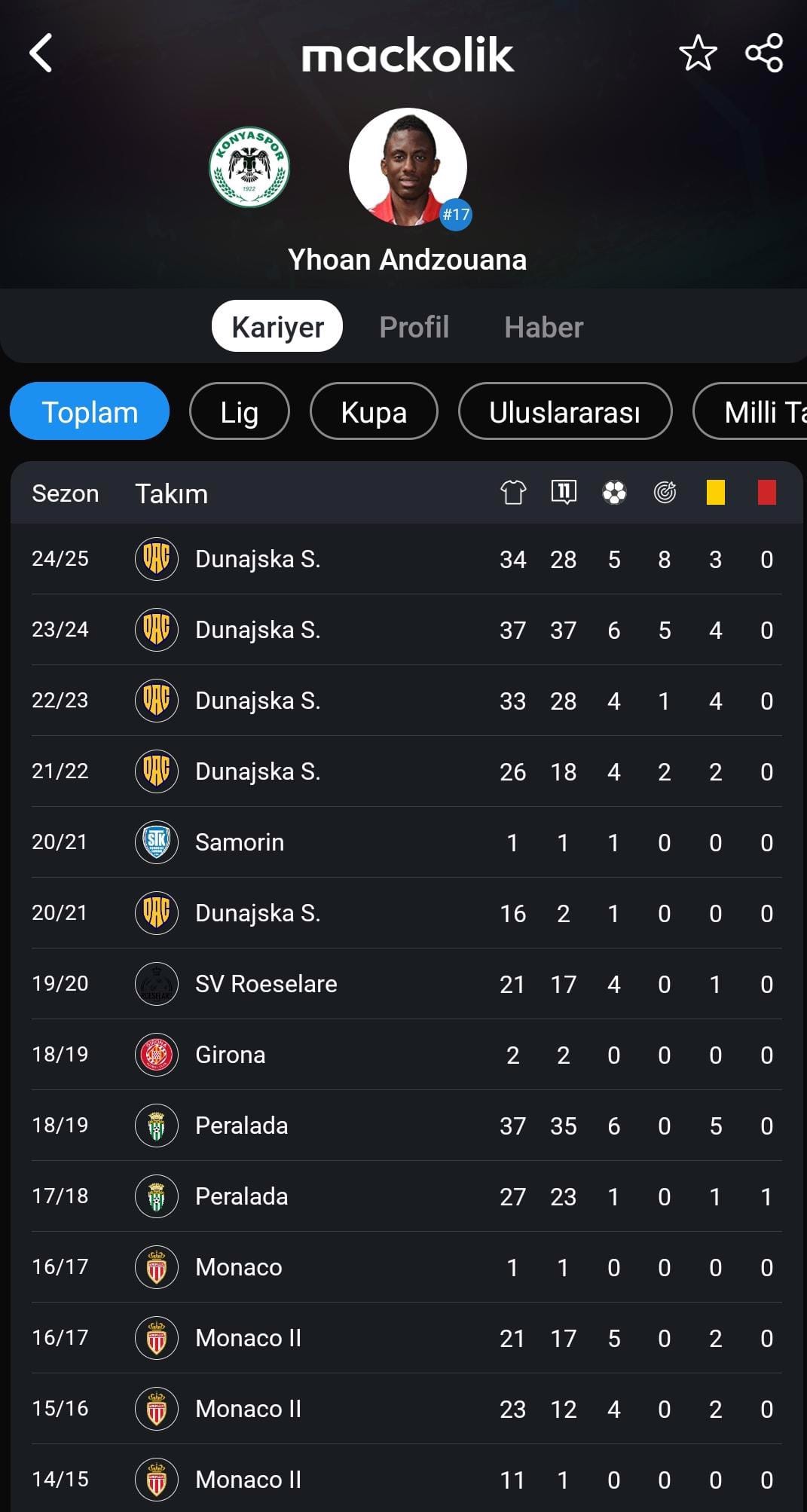Add player to favorites with star icon
Image resolution: width=807 pixels, height=1512 pixels.
(698, 53)
